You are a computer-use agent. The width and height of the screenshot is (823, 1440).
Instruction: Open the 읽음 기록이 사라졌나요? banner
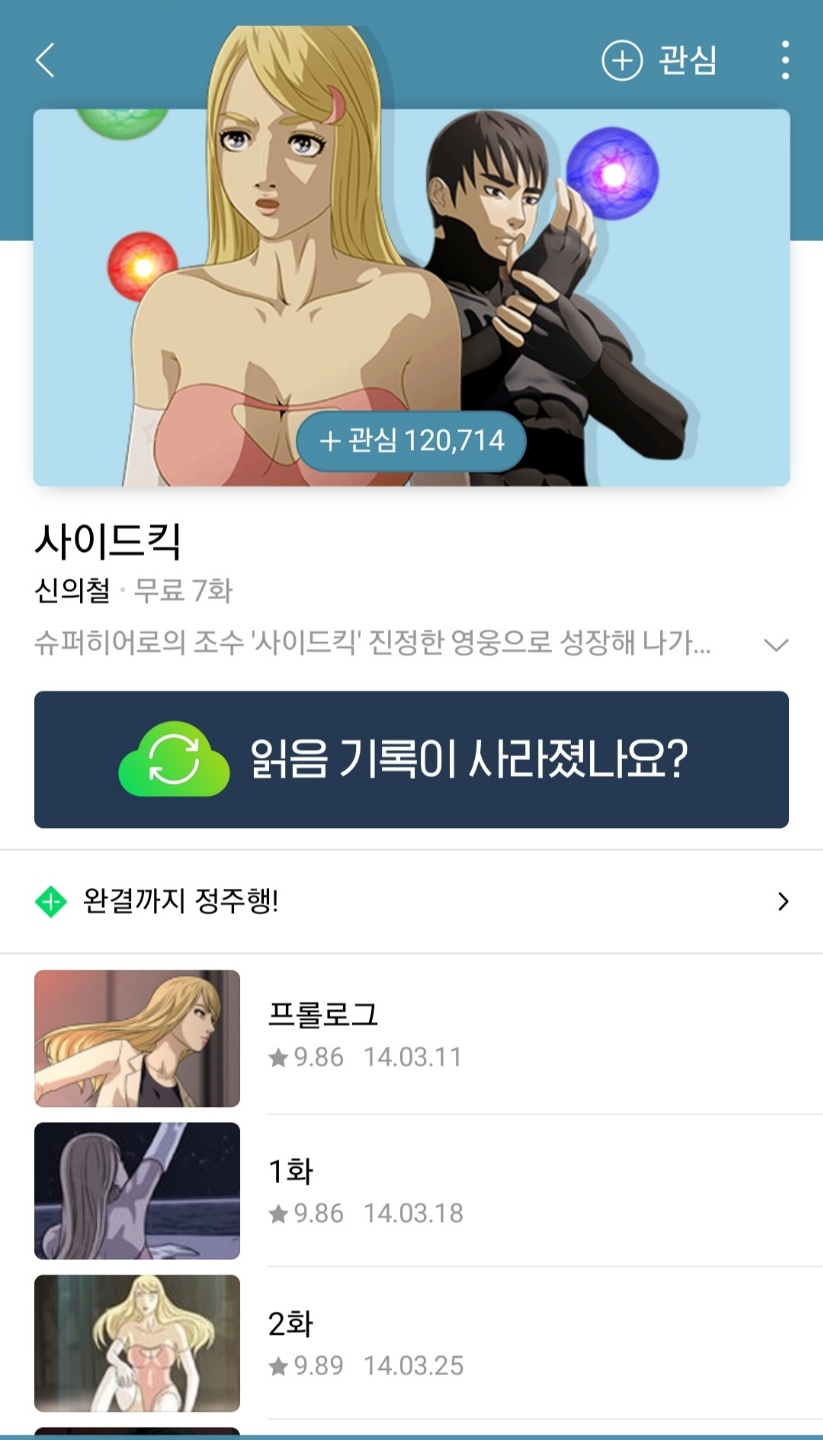(411, 759)
